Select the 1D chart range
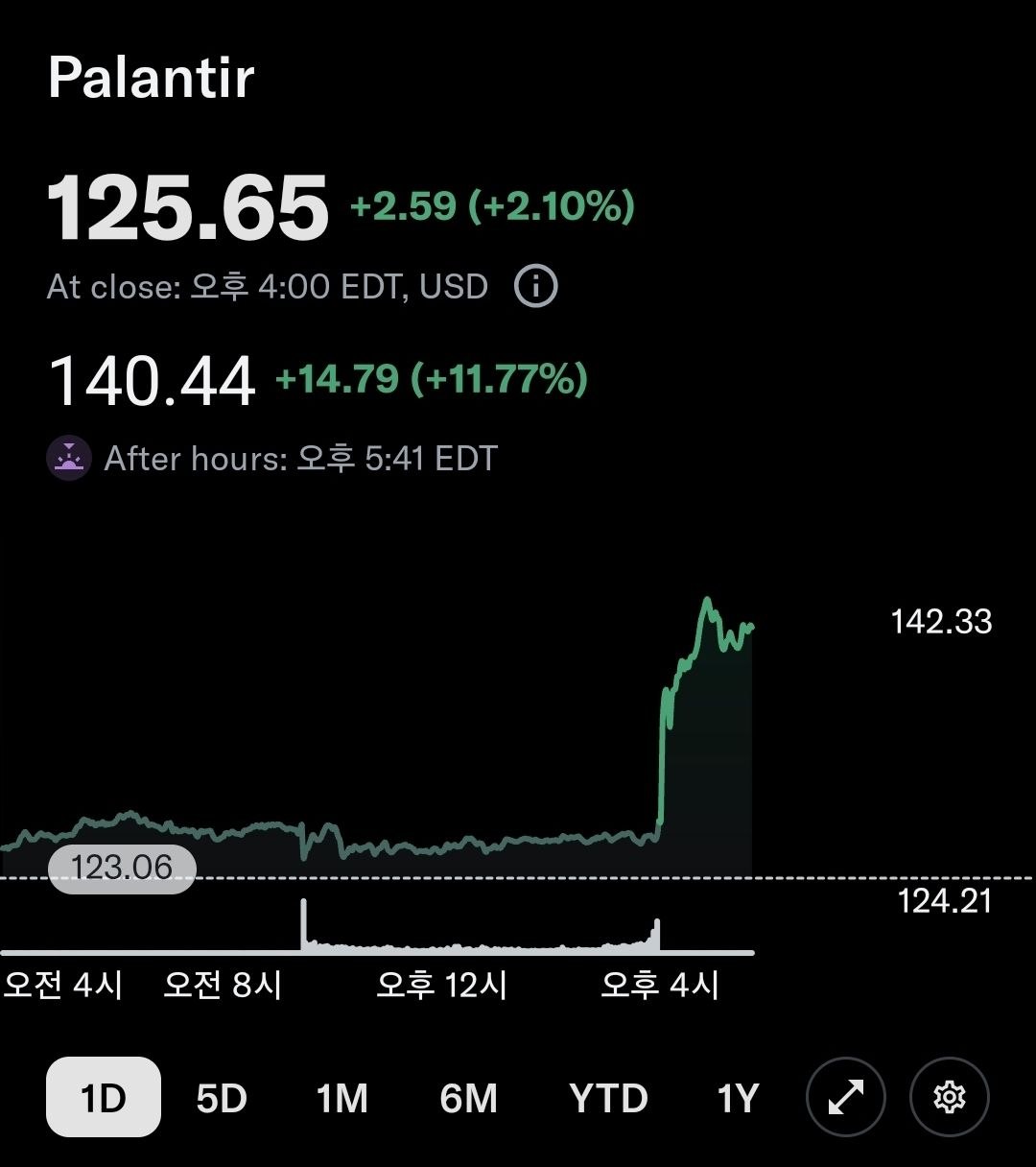The height and width of the screenshot is (1167, 1036). pyautogui.click(x=103, y=1097)
